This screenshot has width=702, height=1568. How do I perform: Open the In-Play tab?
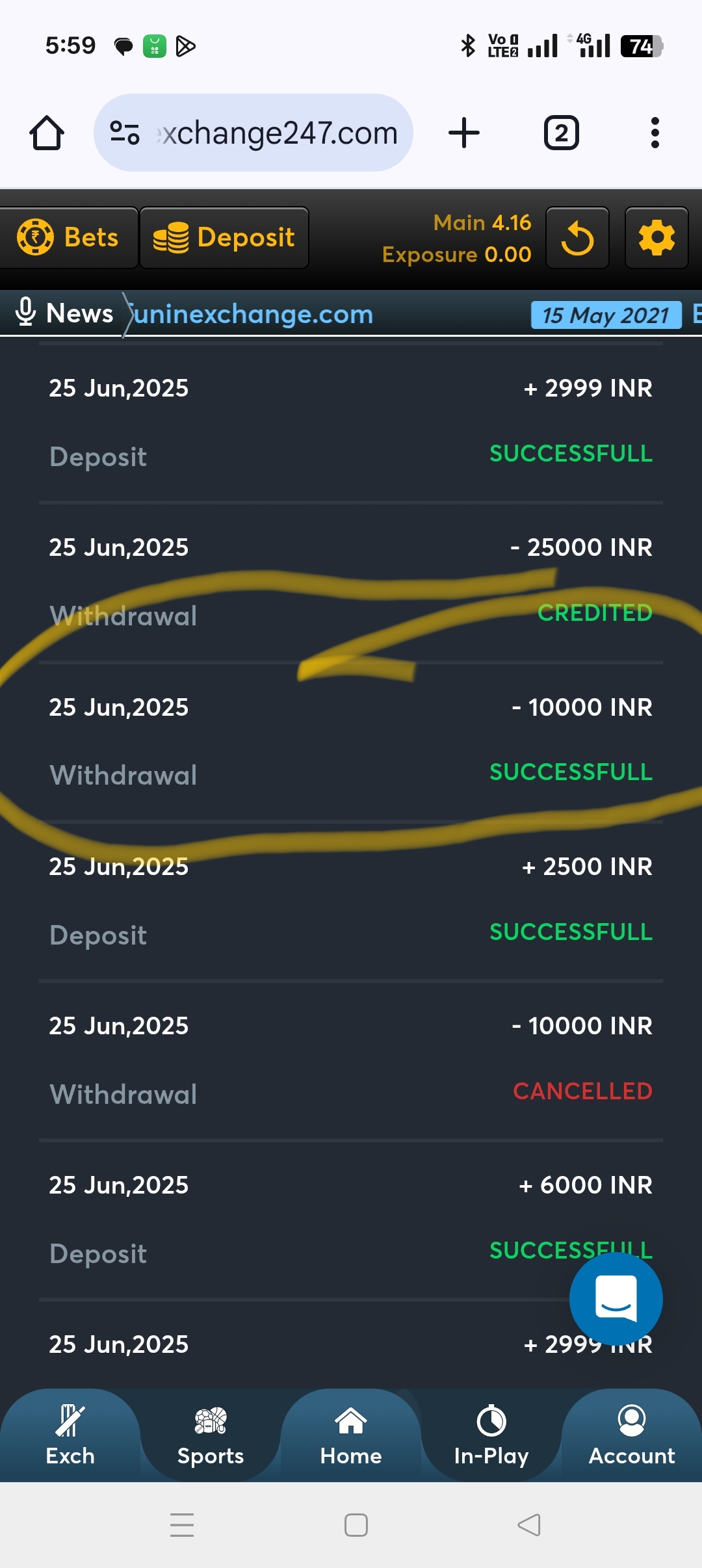click(491, 1435)
